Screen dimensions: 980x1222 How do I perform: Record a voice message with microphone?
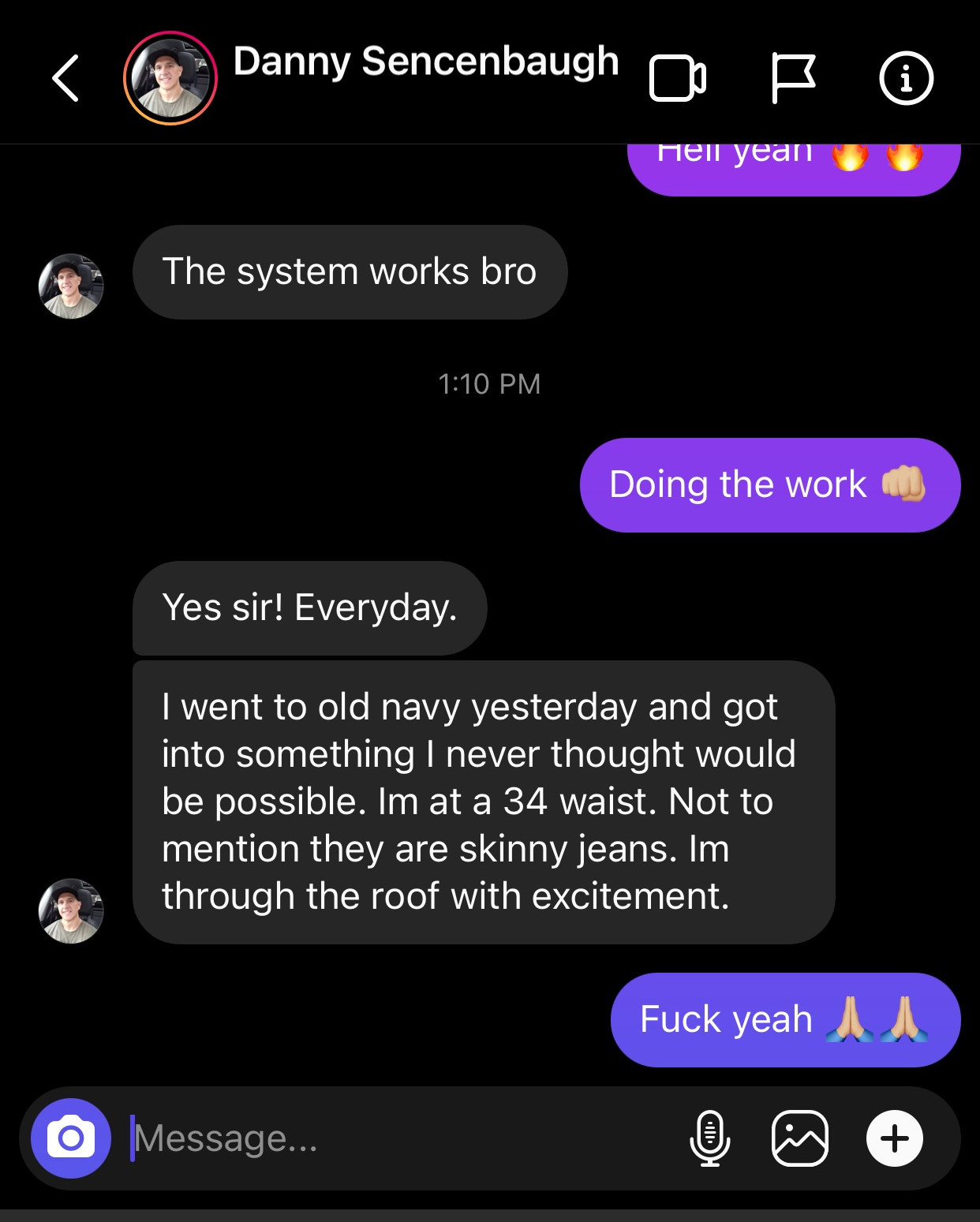(709, 1138)
